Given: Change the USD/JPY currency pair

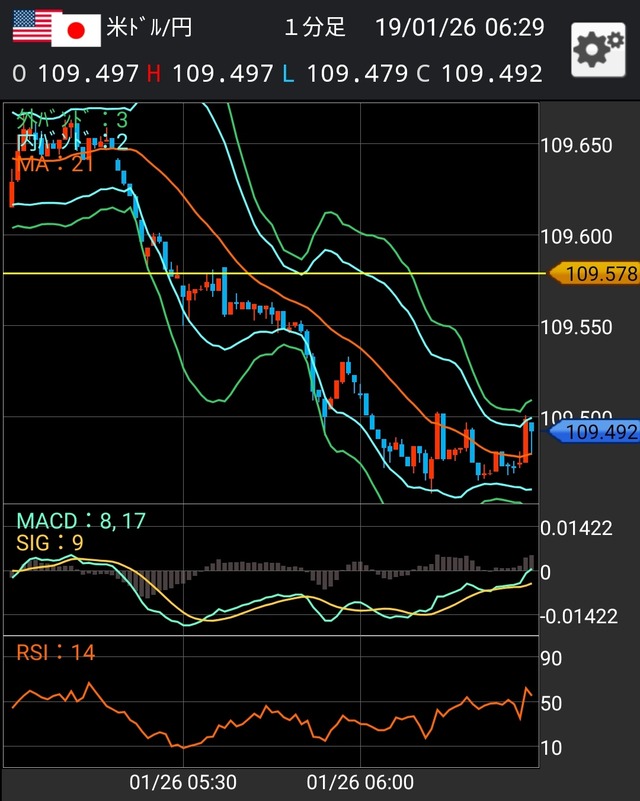Looking at the screenshot, I should 150,28.
